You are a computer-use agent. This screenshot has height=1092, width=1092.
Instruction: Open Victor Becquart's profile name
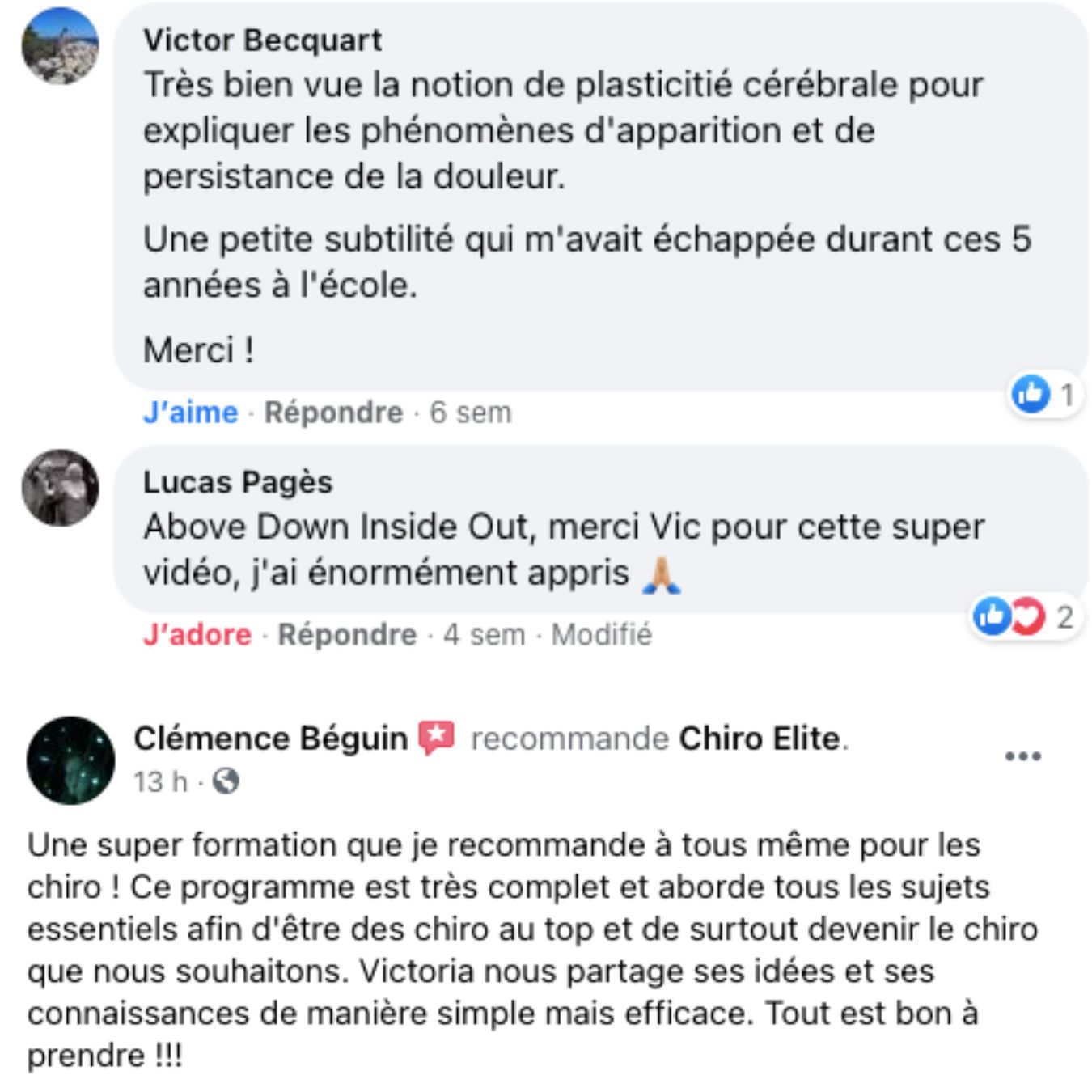pos(262,40)
